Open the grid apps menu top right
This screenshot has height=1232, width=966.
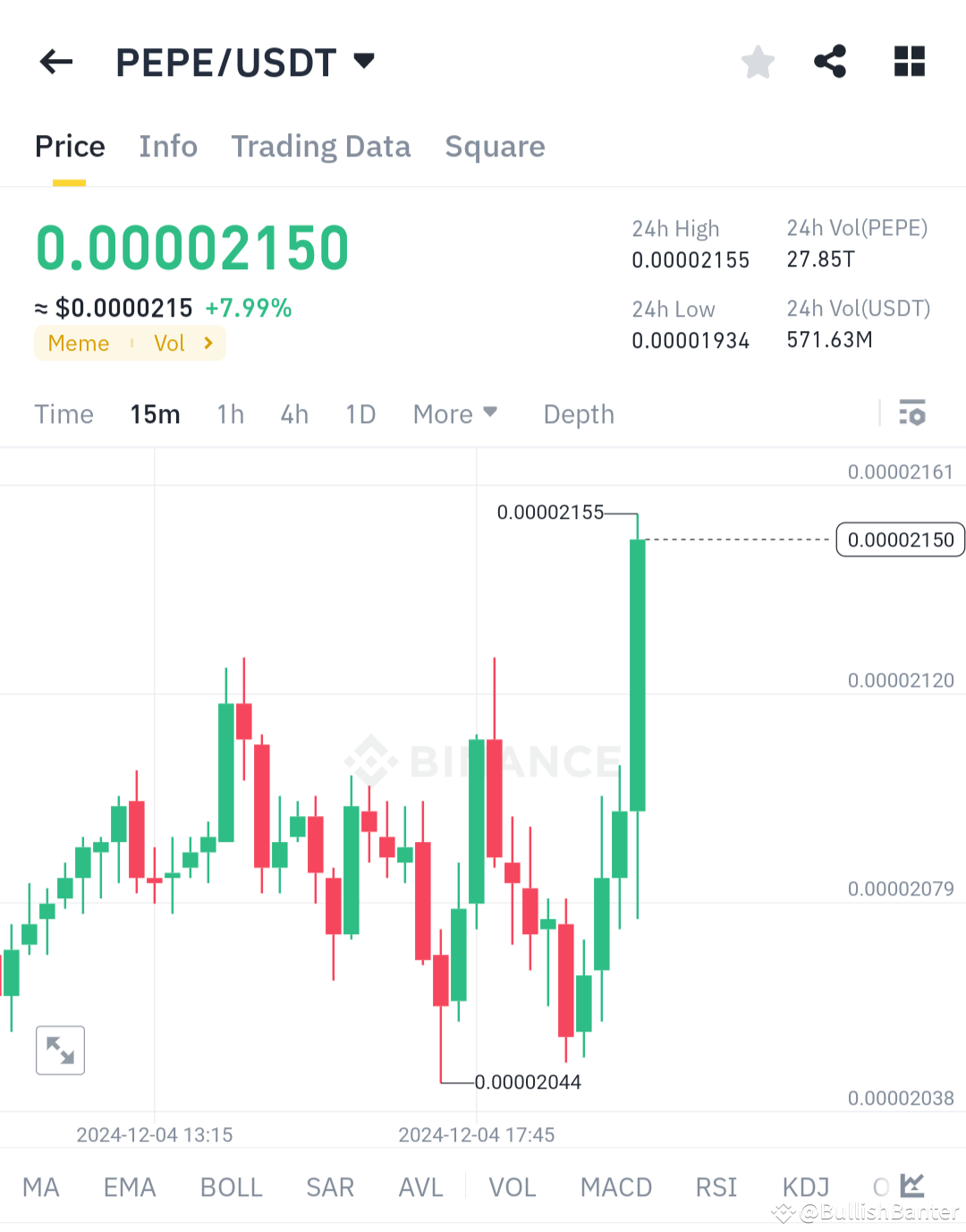[909, 61]
